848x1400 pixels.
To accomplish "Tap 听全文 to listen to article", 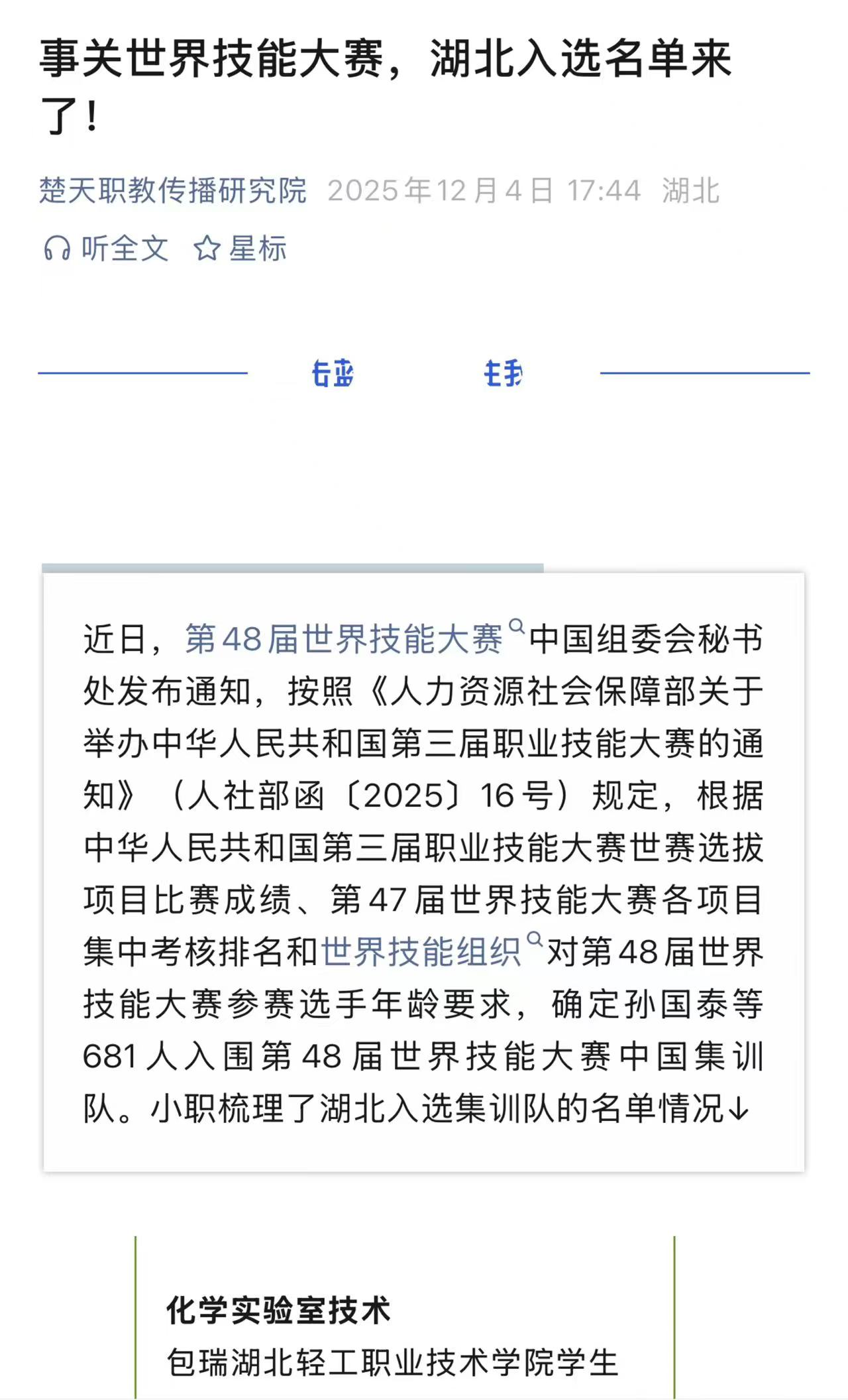I will [106, 249].
